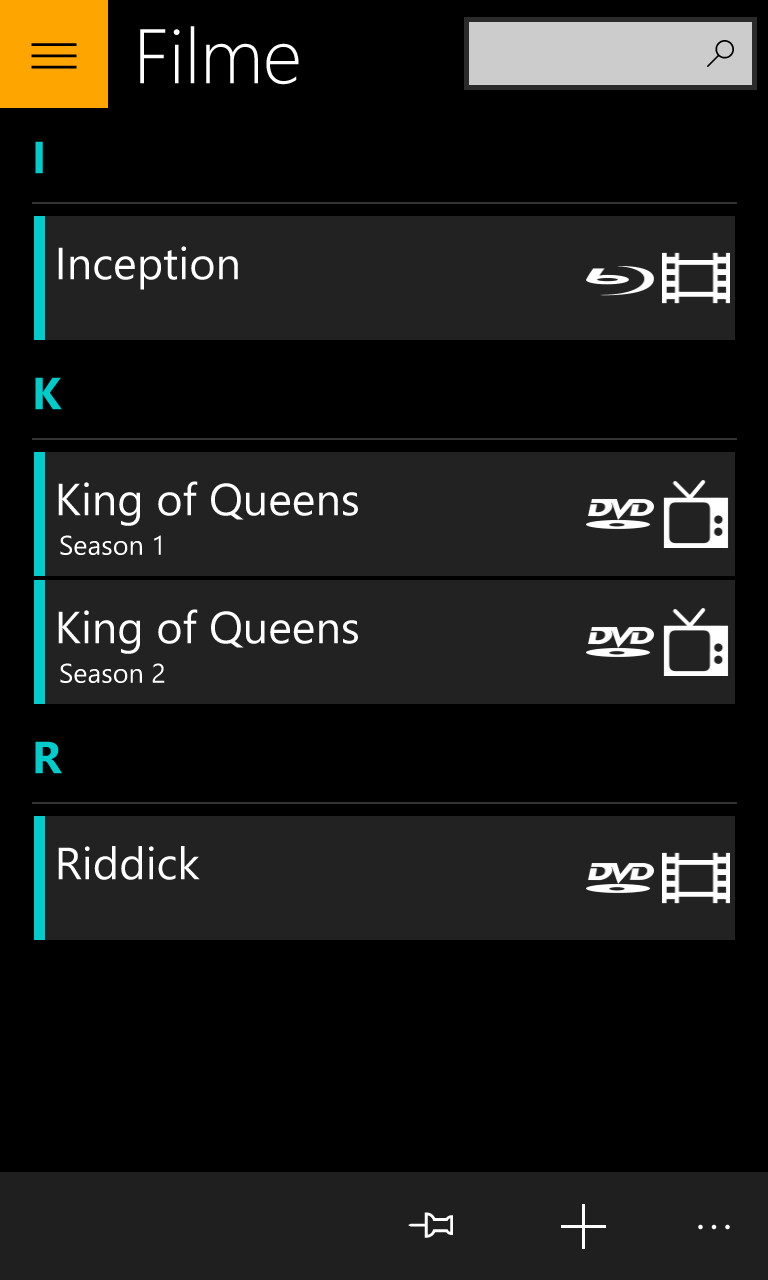Open the Inception entry
The image size is (768, 1280).
pos(385,278)
